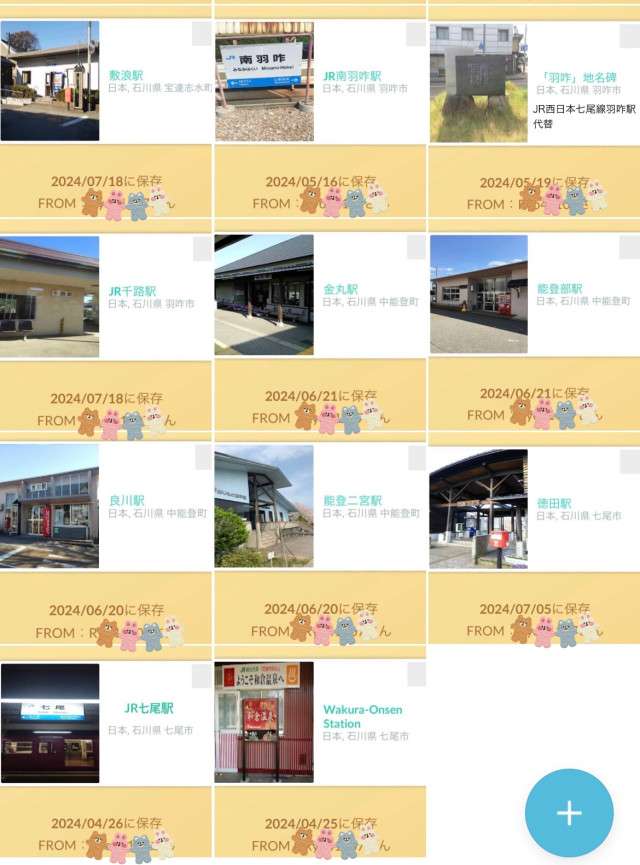Tick the checkbox on the JR南羽咋駅 card
This screenshot has width=640, height=865.
(x=416, y=35)
